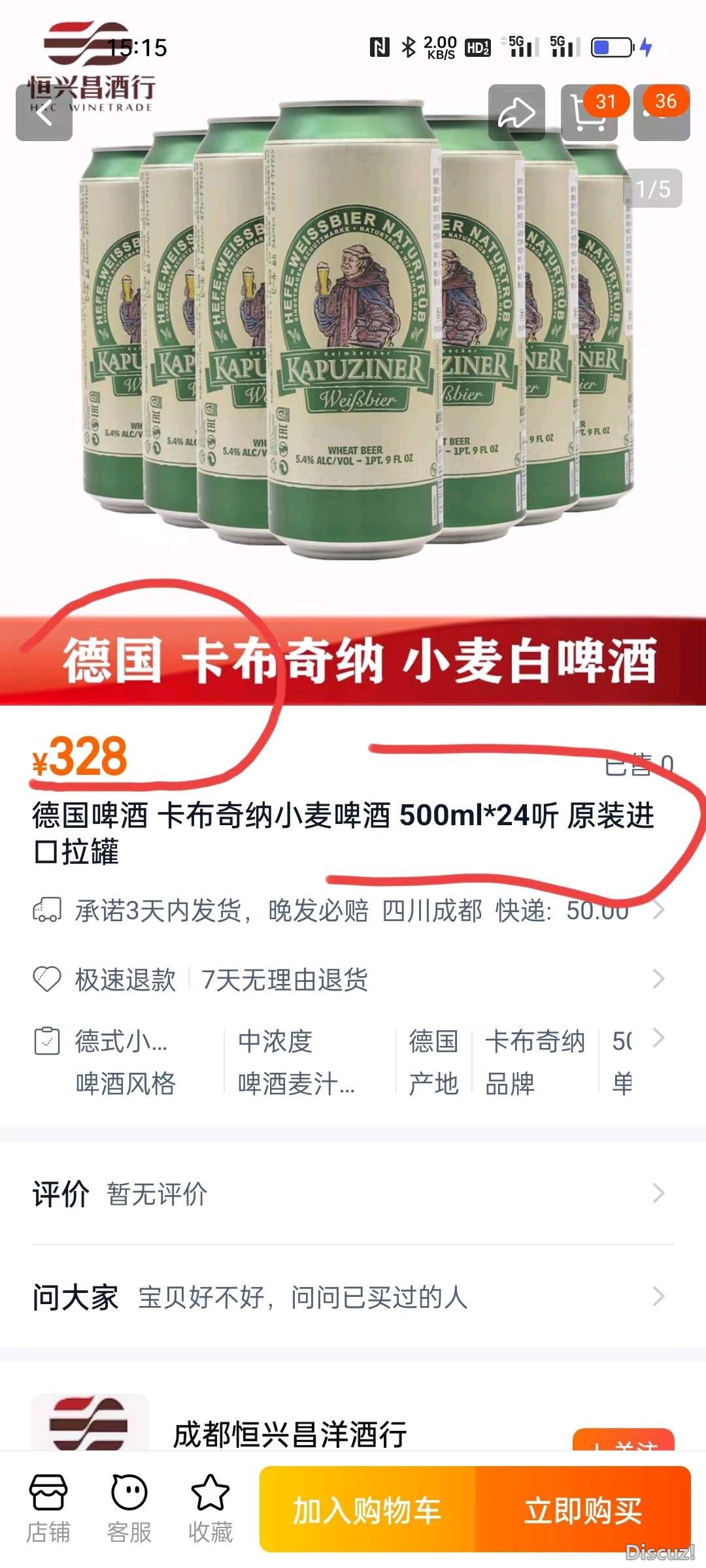Open the shopping cart
The image size is (706, 1568).
tap(588, 113)
